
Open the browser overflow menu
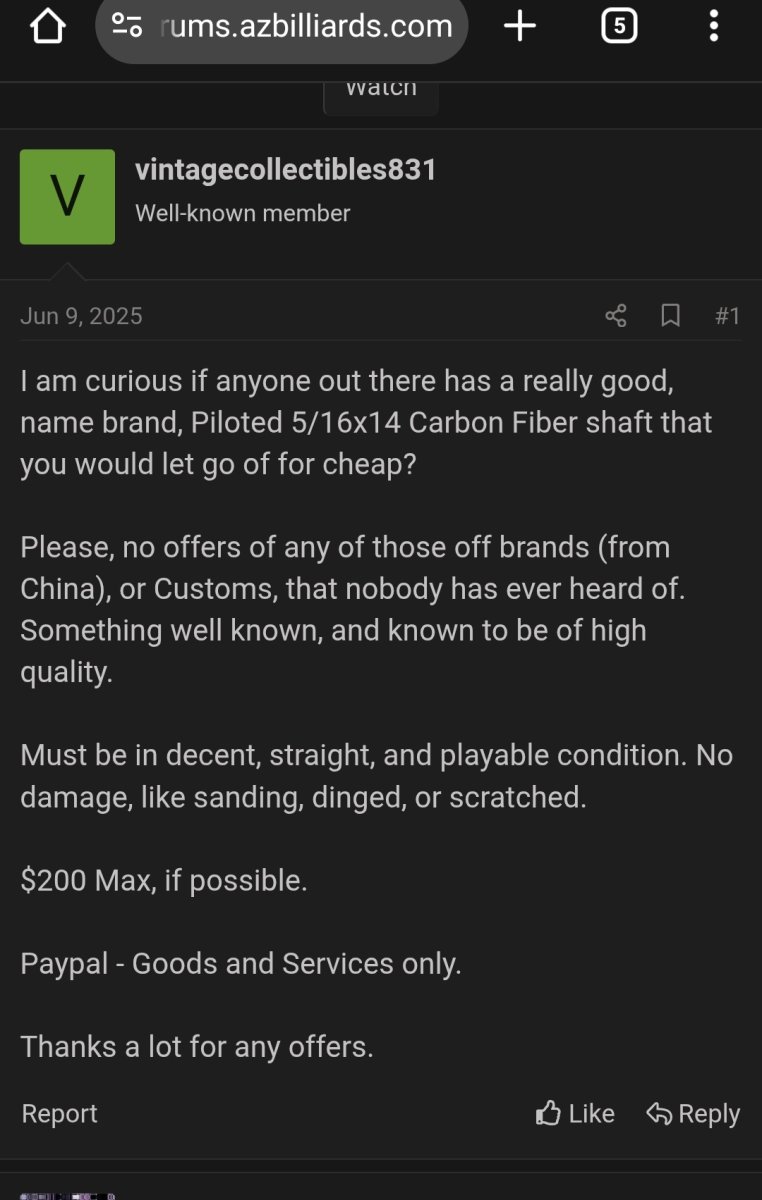(713, 26)
